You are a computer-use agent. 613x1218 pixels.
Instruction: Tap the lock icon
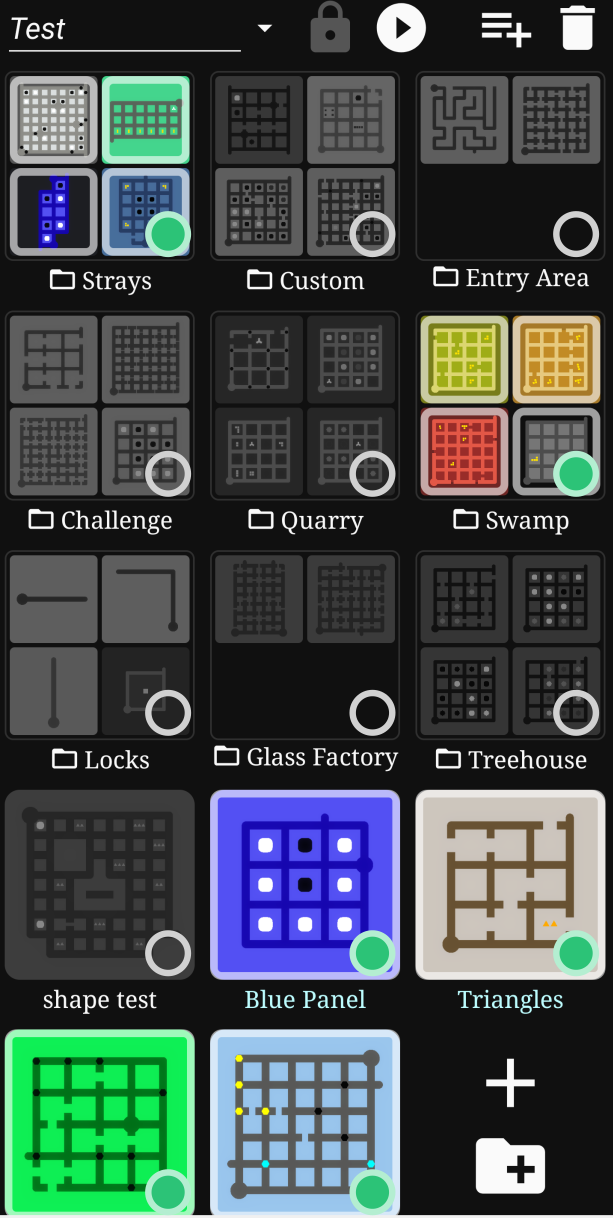click(x=330, y=29)
